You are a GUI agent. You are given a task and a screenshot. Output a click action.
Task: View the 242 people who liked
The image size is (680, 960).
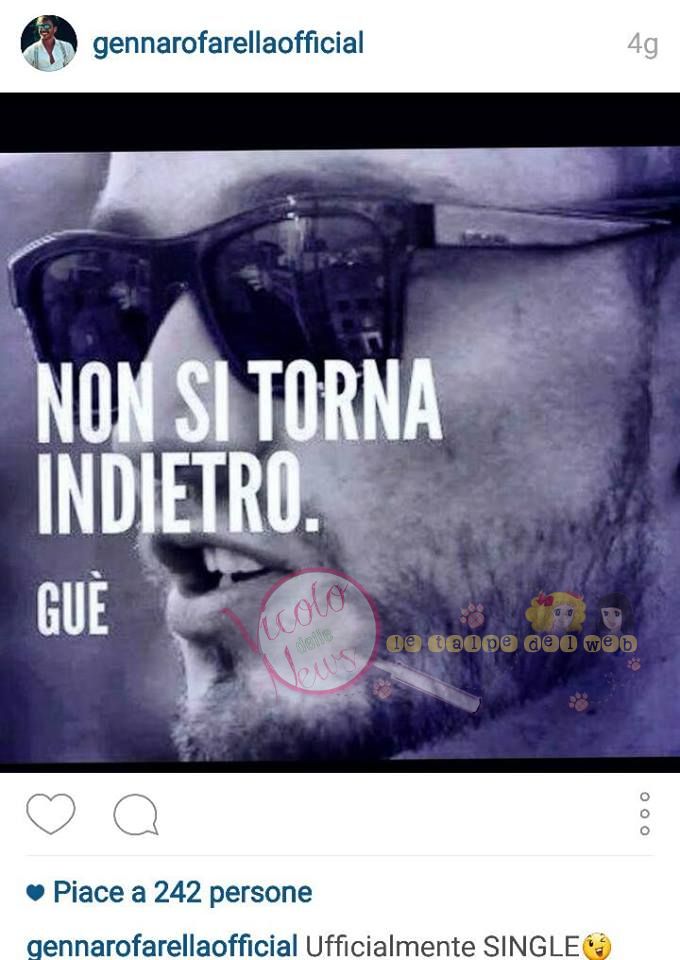click(181, 892)
